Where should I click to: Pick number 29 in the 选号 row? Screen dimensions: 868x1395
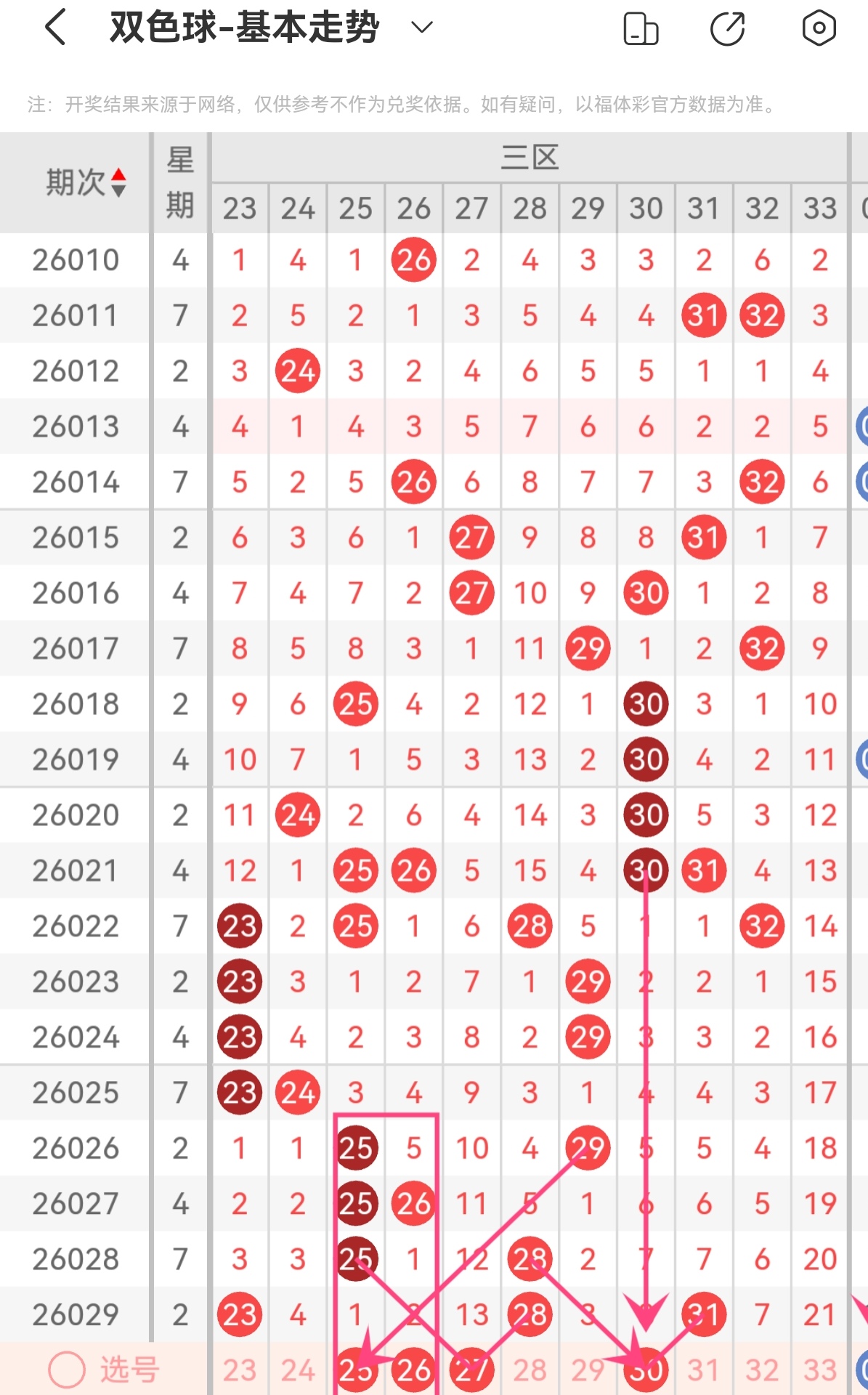[588, 1370]
